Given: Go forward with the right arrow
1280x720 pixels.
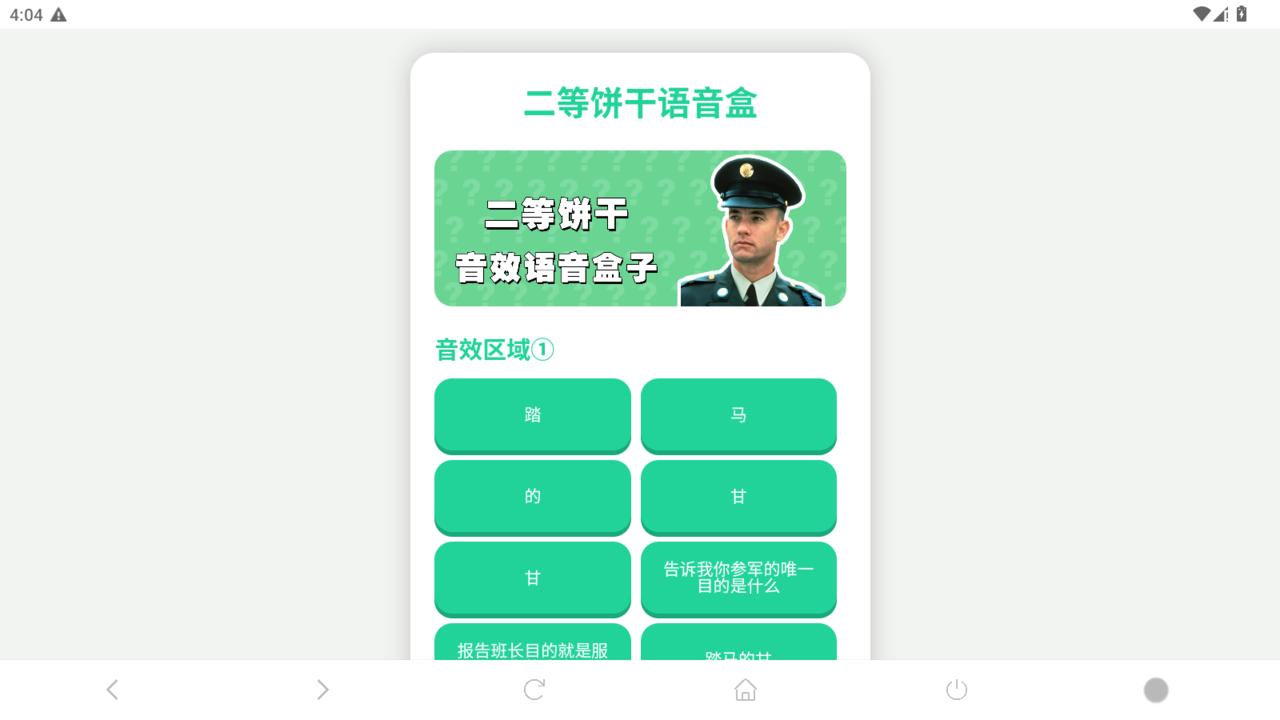Looking at the screenshot, I should coord(322,689).
